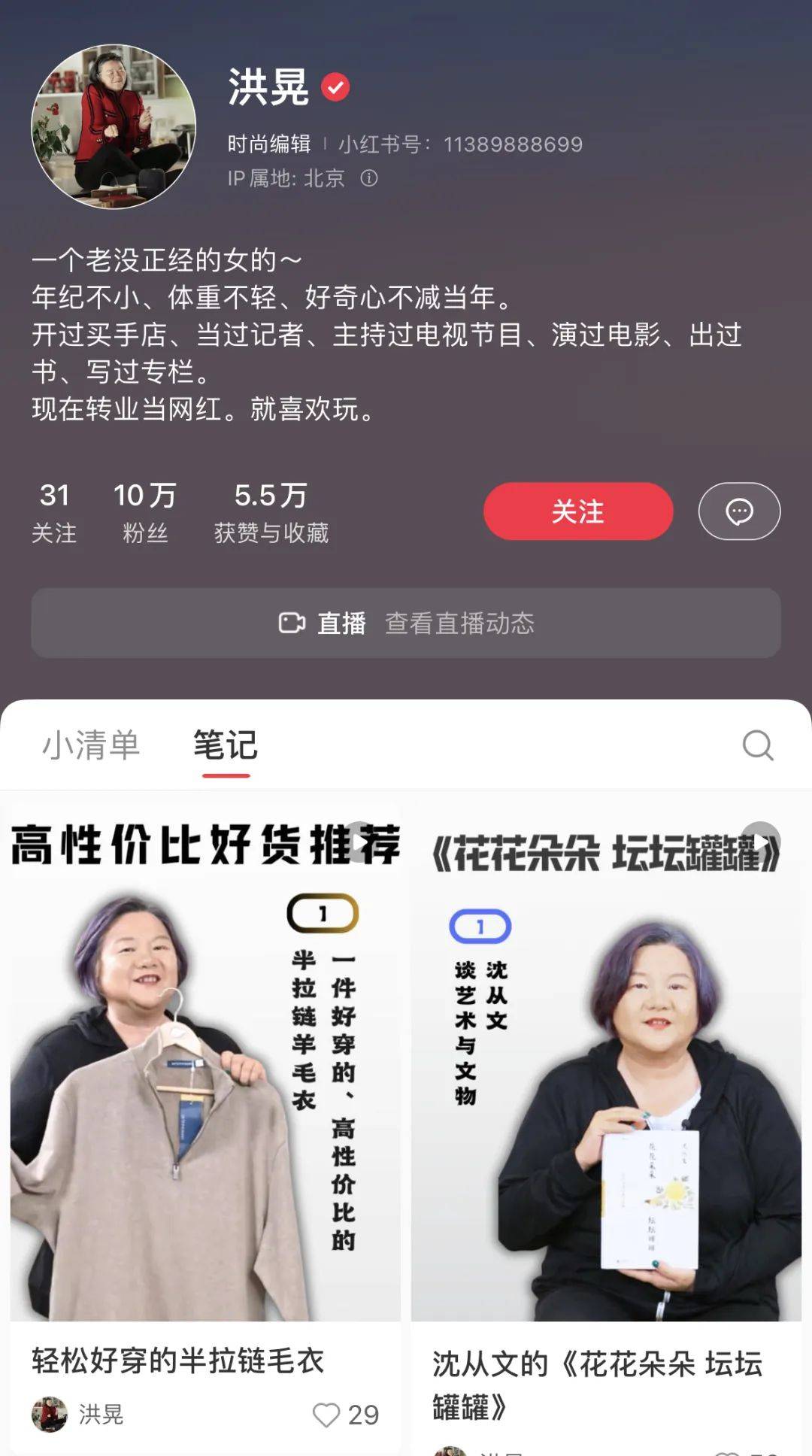View the 10万 粉丝 followers list
Screen dimensions: 812x1456
click(145, 513)
